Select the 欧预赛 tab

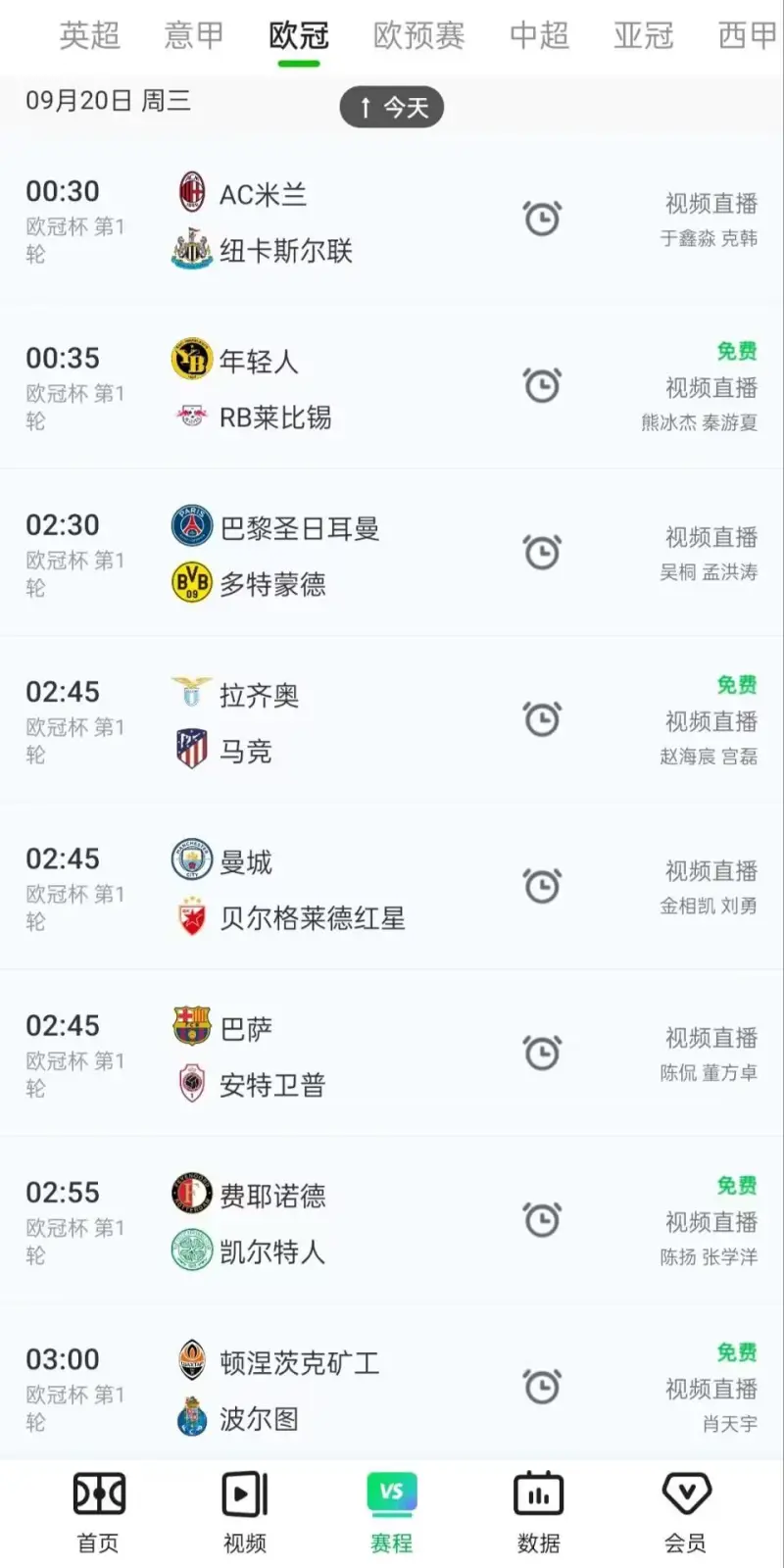point(418,36)
